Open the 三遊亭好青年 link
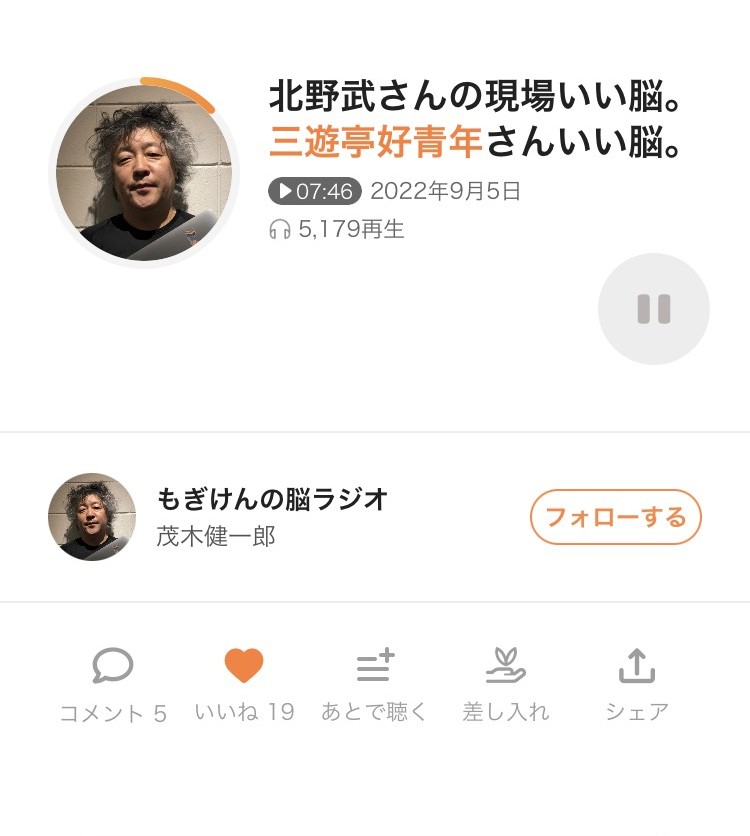This screenshot has height=836, width=750. tap(376, 143)
